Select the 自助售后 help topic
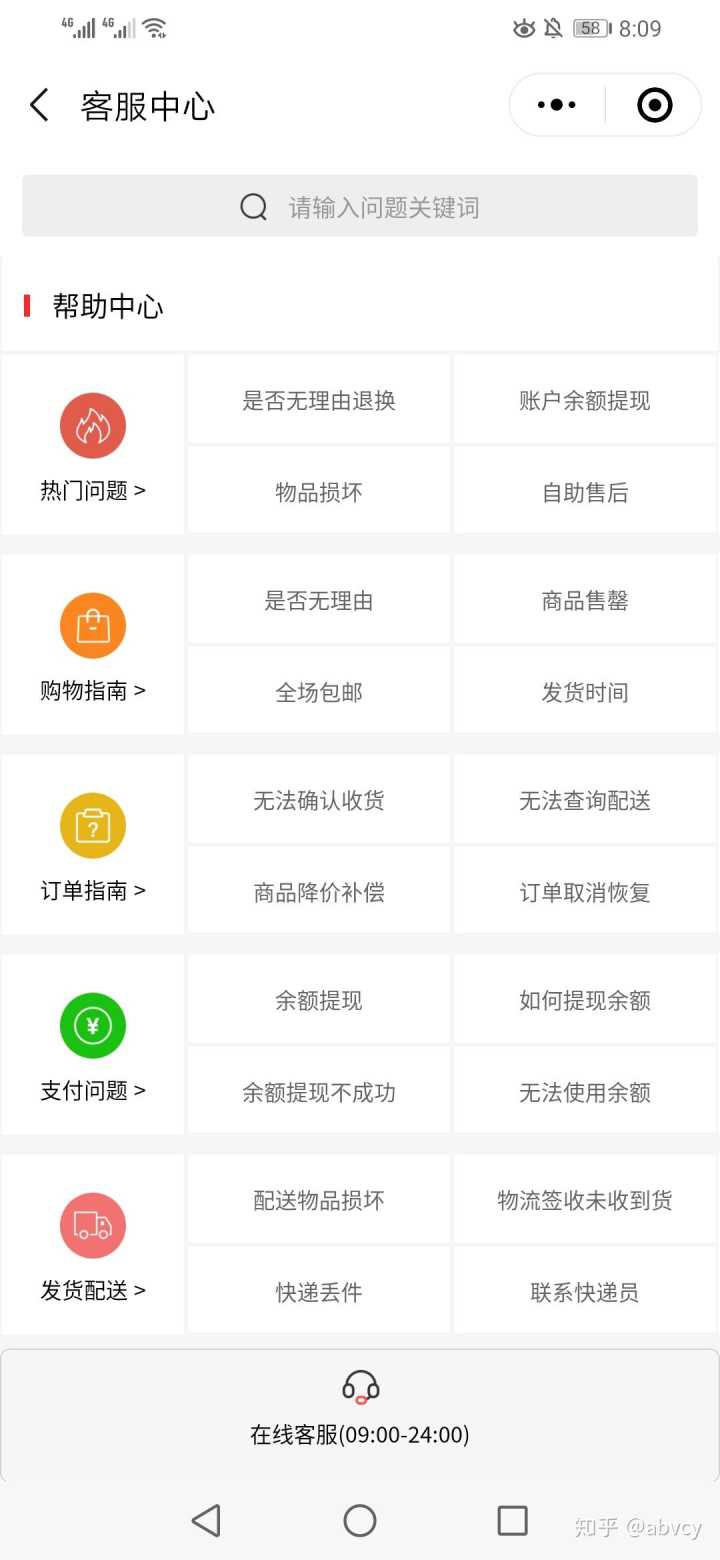This screenshot has width=720, height=1560. pos(585,492)
